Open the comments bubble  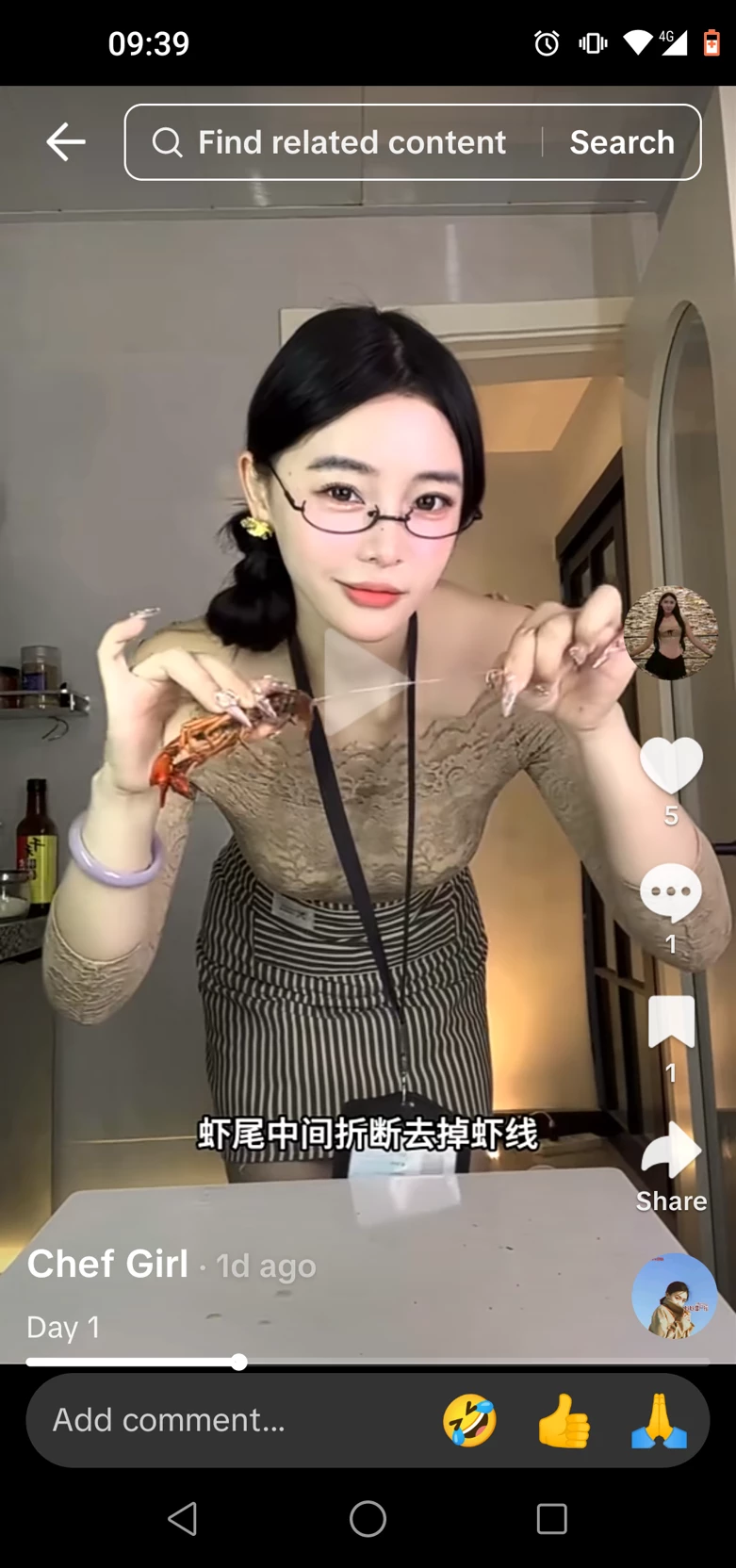click(x=671, y=891)
